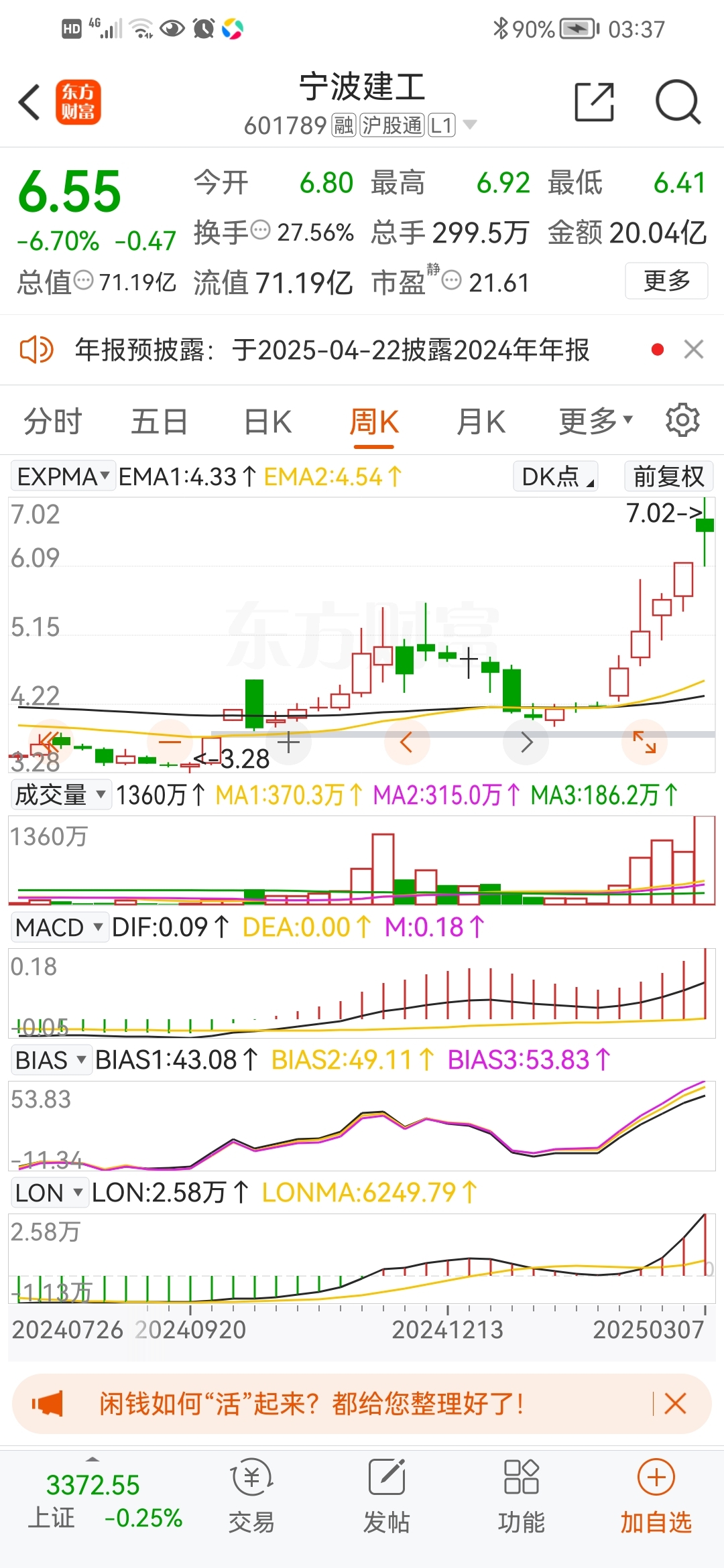Open chart settings gear icon
The width and height of the screenshot is (724, 1568).
click(x=682, y=420)
